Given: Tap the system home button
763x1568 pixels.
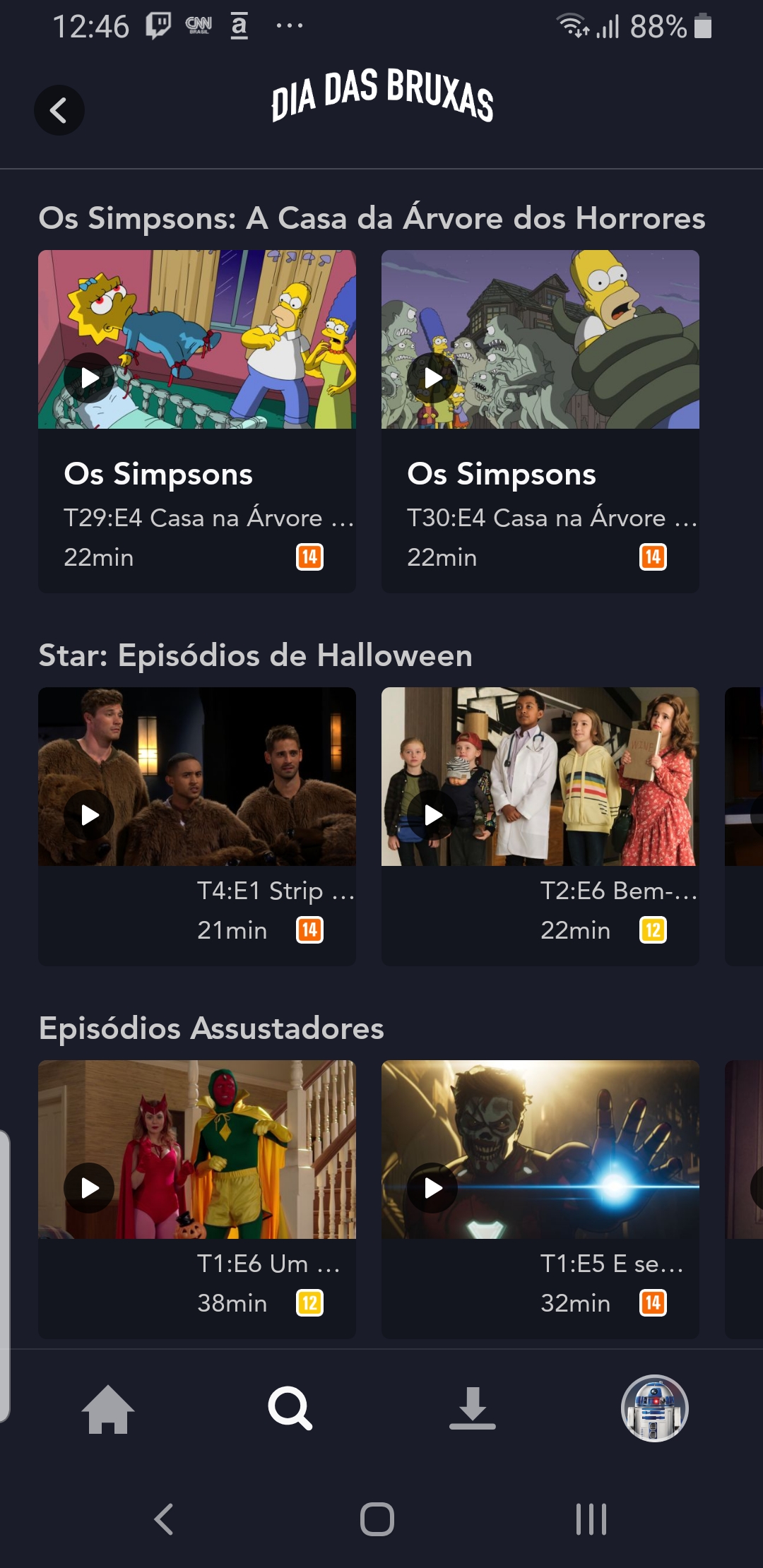Looking at the screenshot, I should coord(377,1519).
